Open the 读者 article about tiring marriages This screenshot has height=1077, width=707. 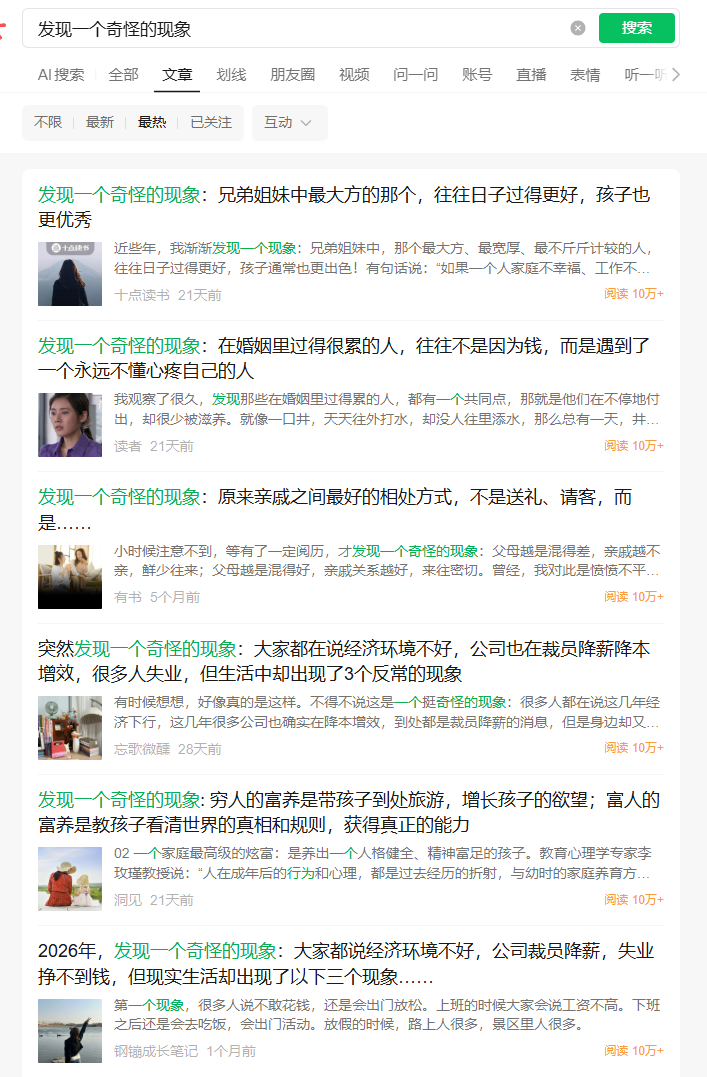(x=343, y=358)
